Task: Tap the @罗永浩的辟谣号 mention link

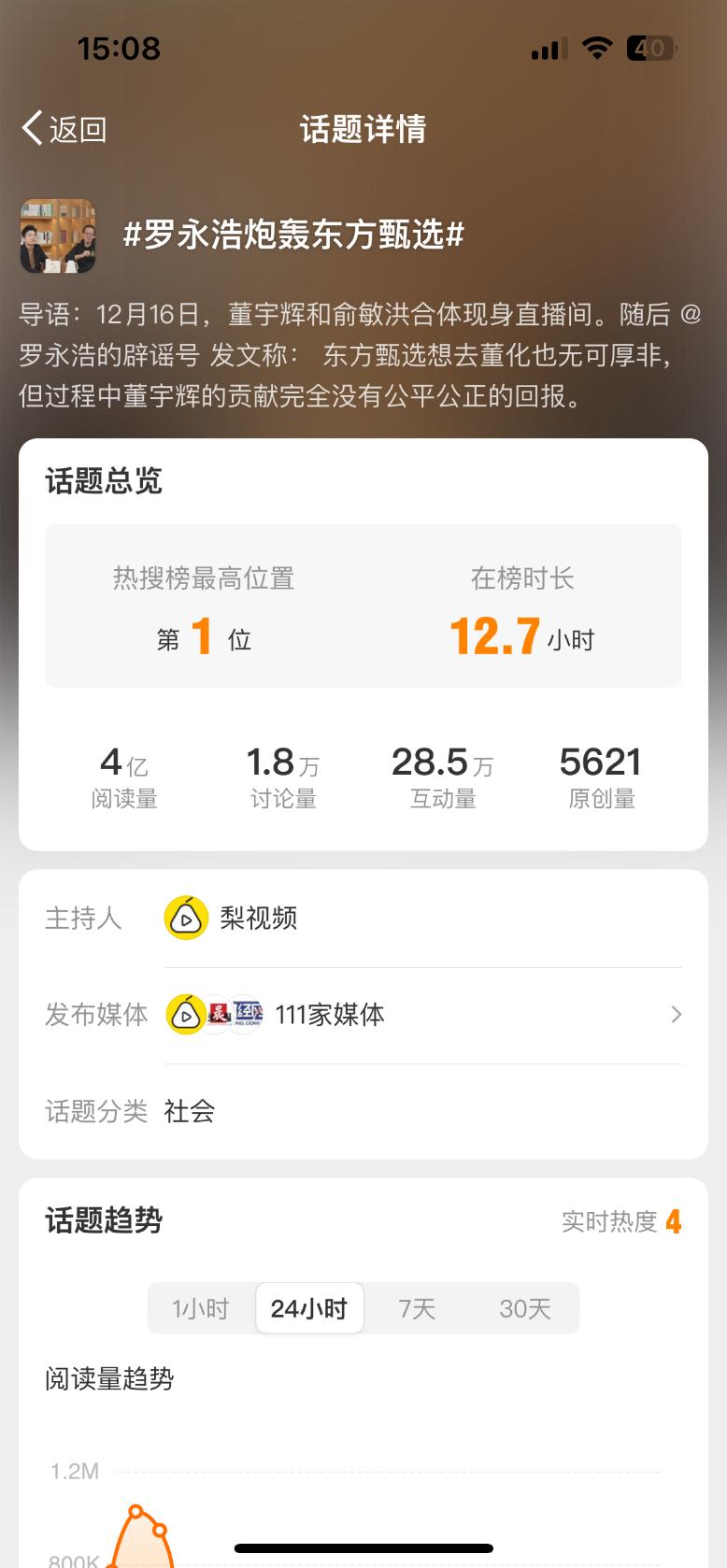Action: pyautogui.click(x=110, y=355)
